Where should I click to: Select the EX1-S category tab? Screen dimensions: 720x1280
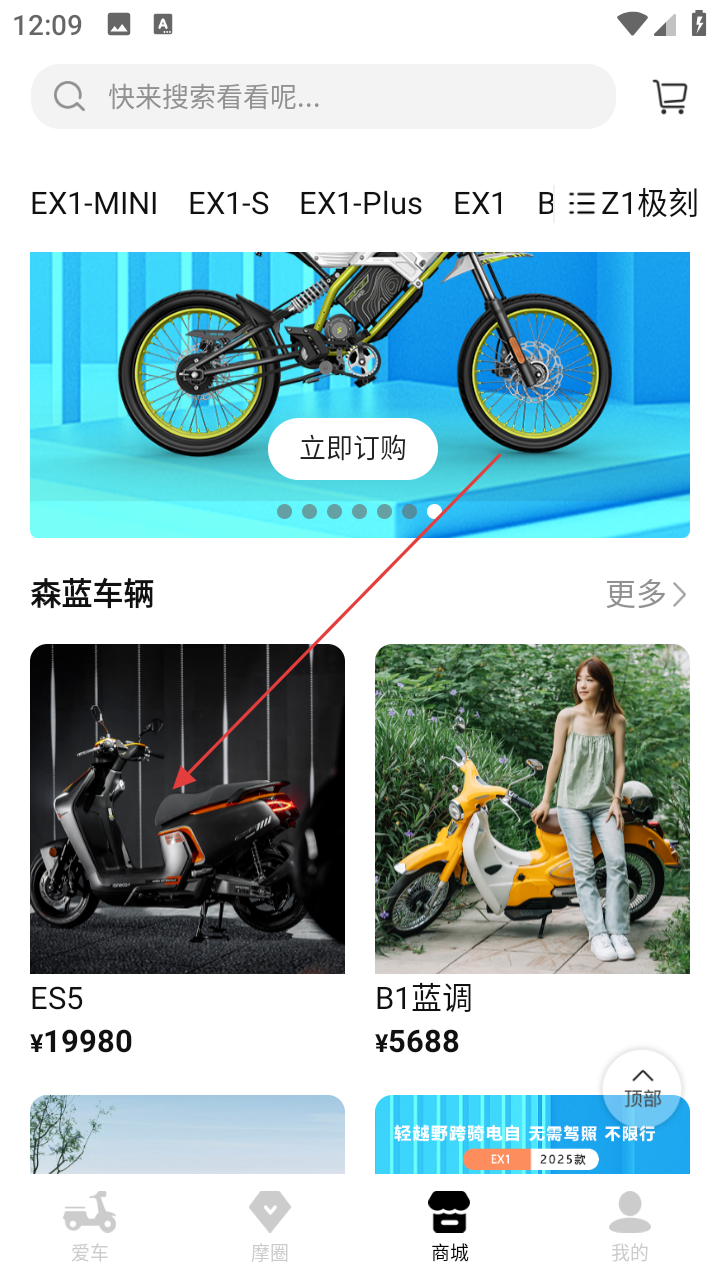point(229,204)
